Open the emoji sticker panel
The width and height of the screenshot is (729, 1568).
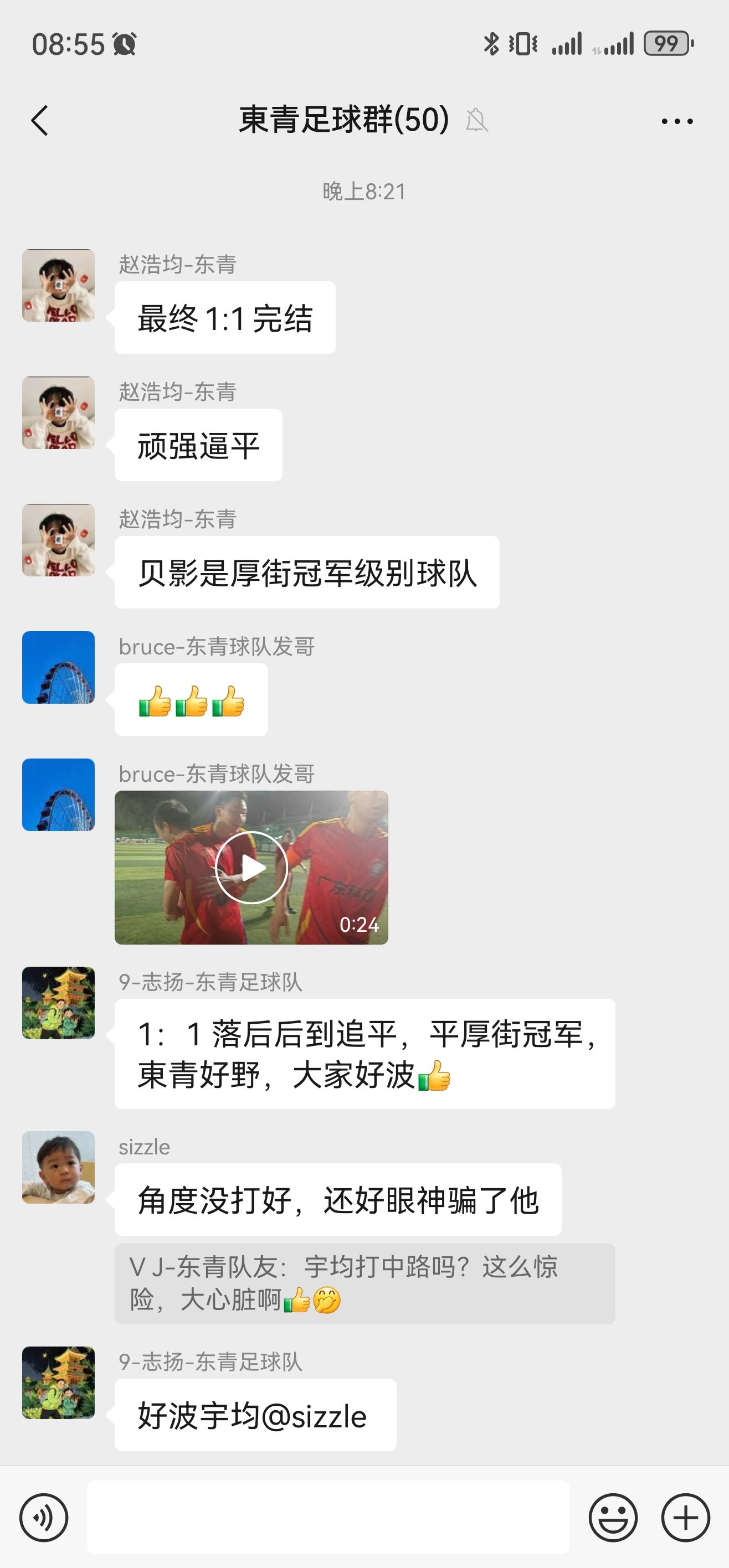[613, 1518]
